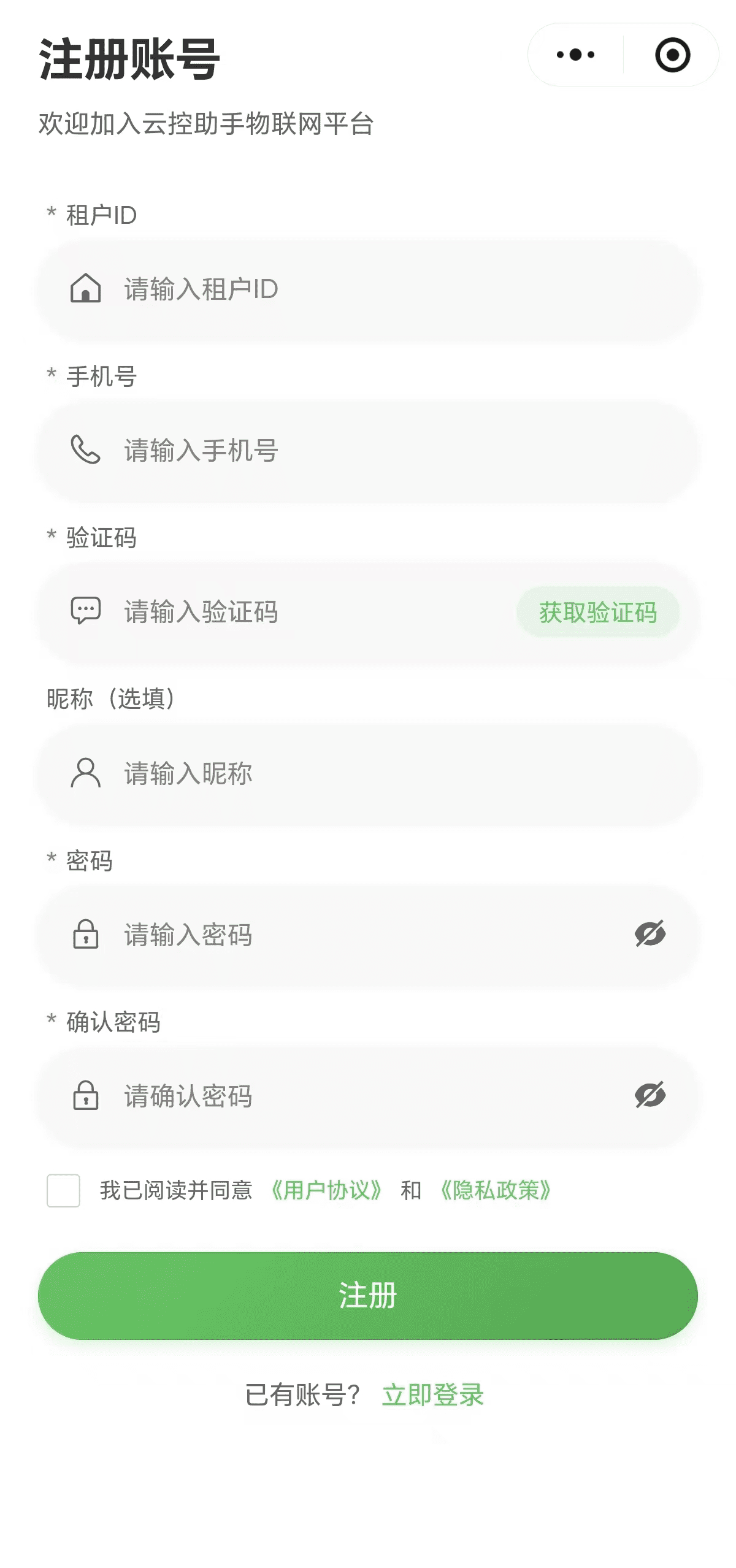The height and width of the screenshot is (1568, 736).
Task: Open the 《用户协议》 agreement
Action: (328, 1188)
